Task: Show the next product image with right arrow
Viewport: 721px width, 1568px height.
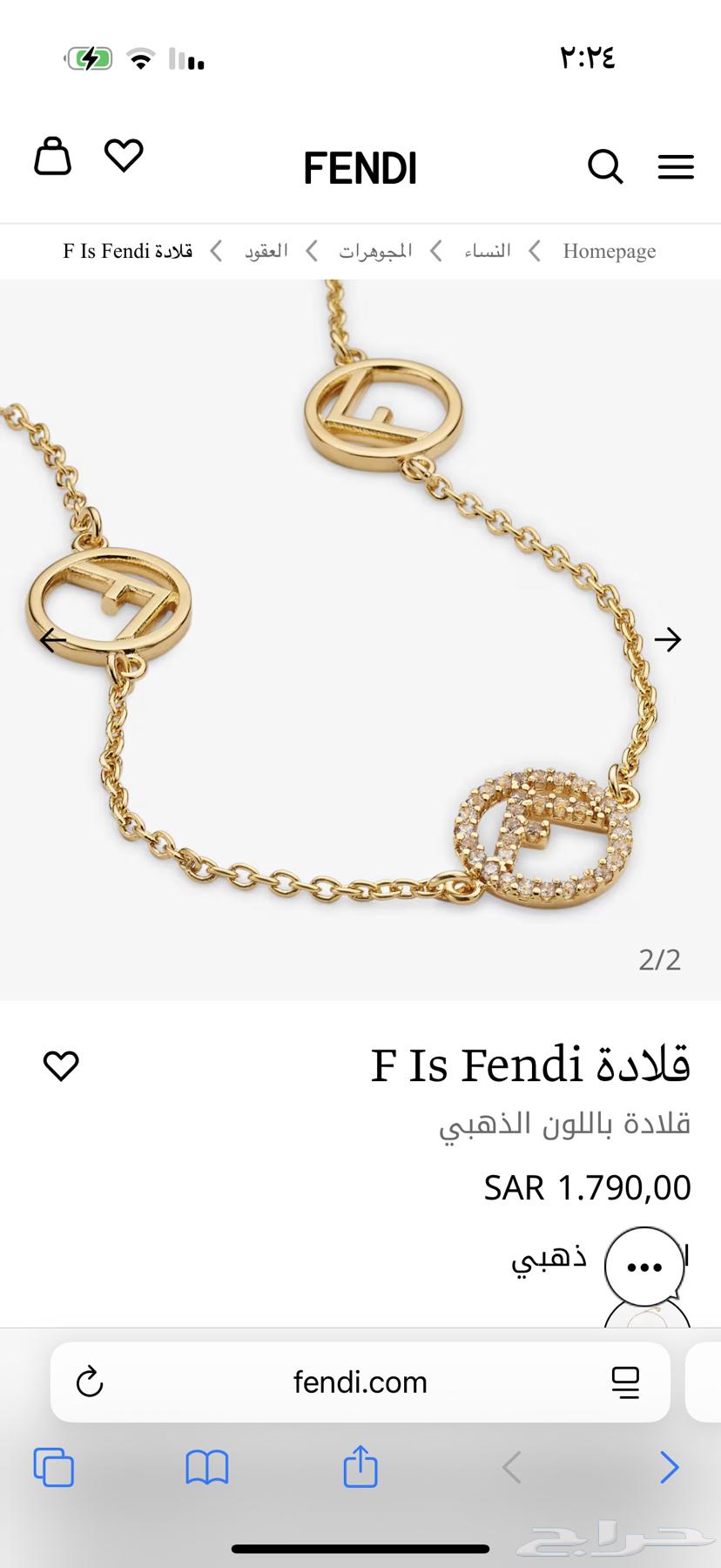Action: click(x=669, y=639)
